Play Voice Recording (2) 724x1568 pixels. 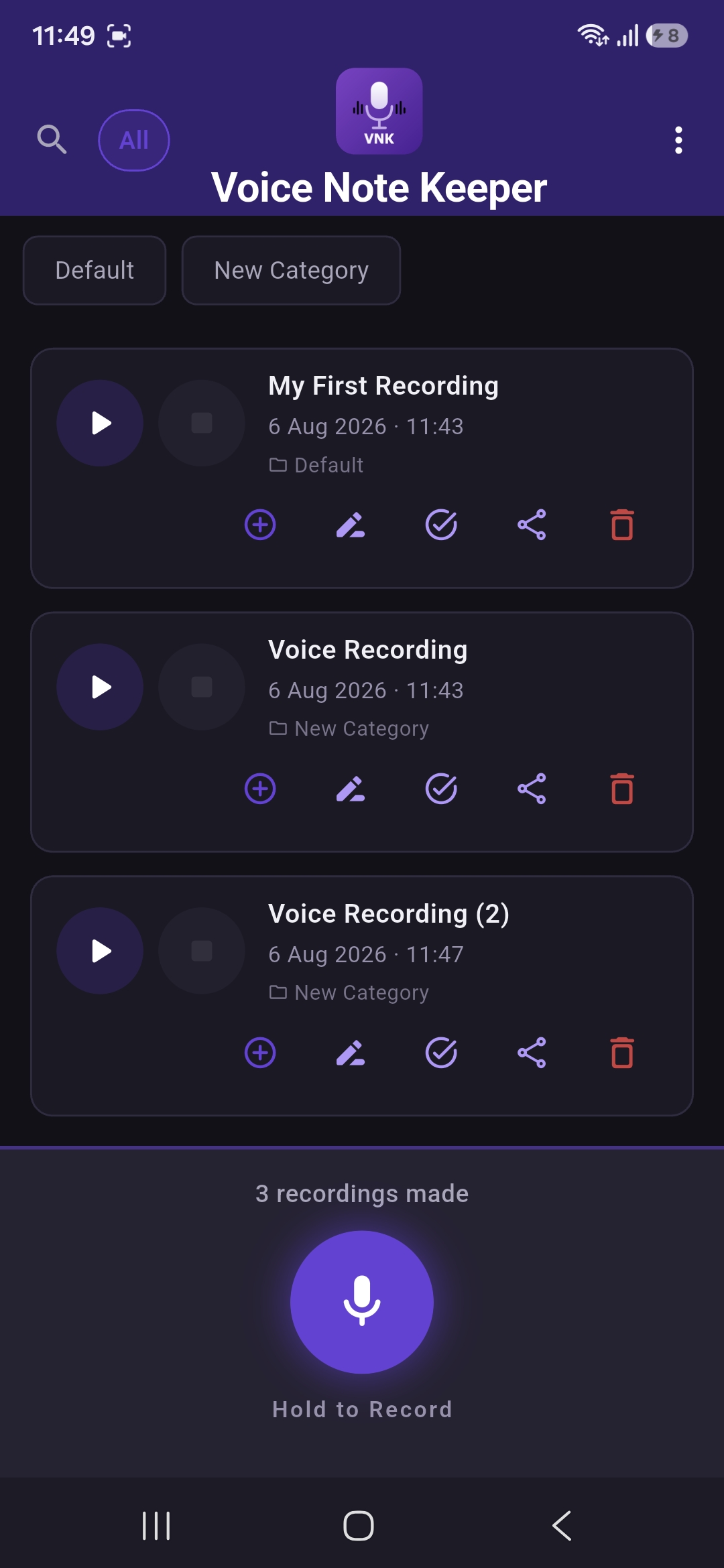pyautogui.click(x=100, y=951)
